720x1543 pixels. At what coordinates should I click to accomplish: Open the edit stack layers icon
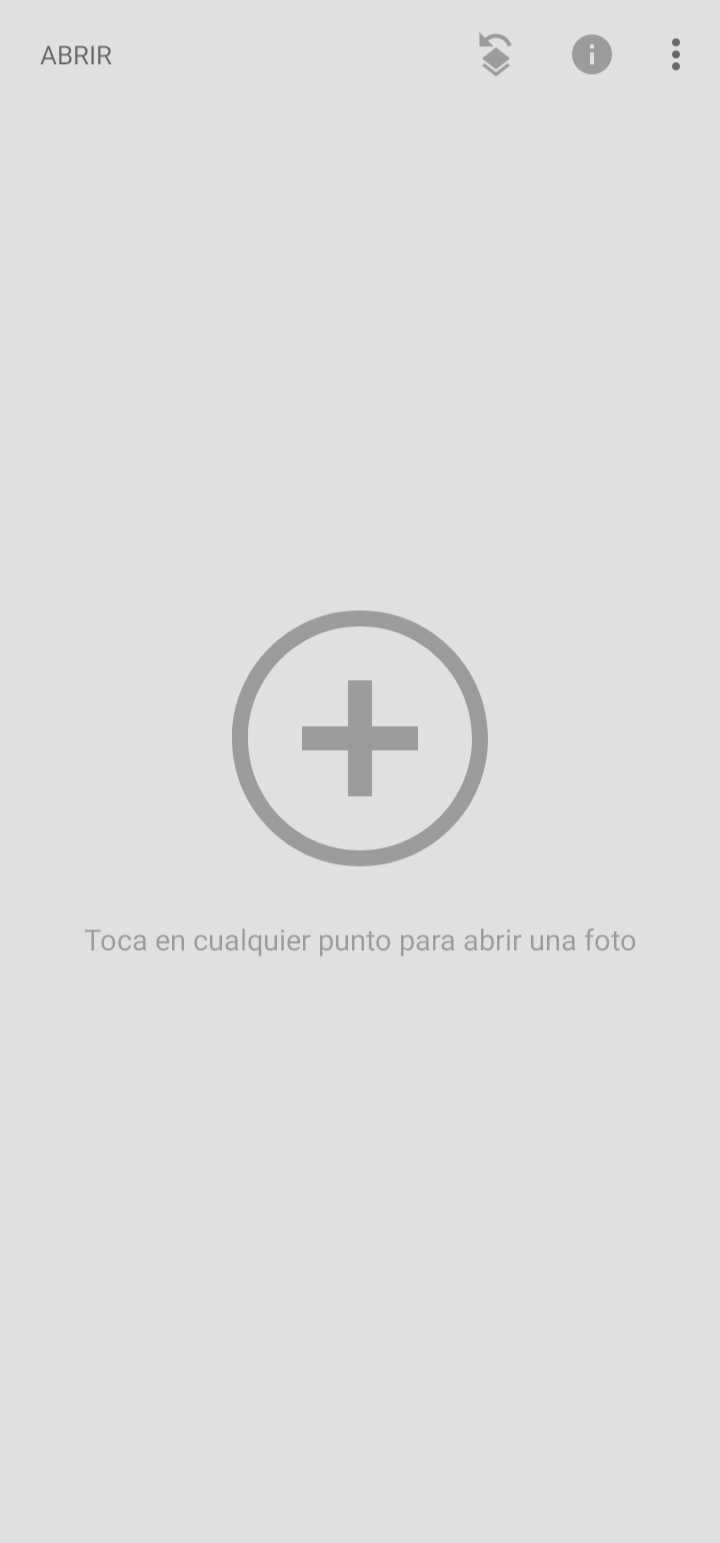pyautogui.click(x=495, y=55)
